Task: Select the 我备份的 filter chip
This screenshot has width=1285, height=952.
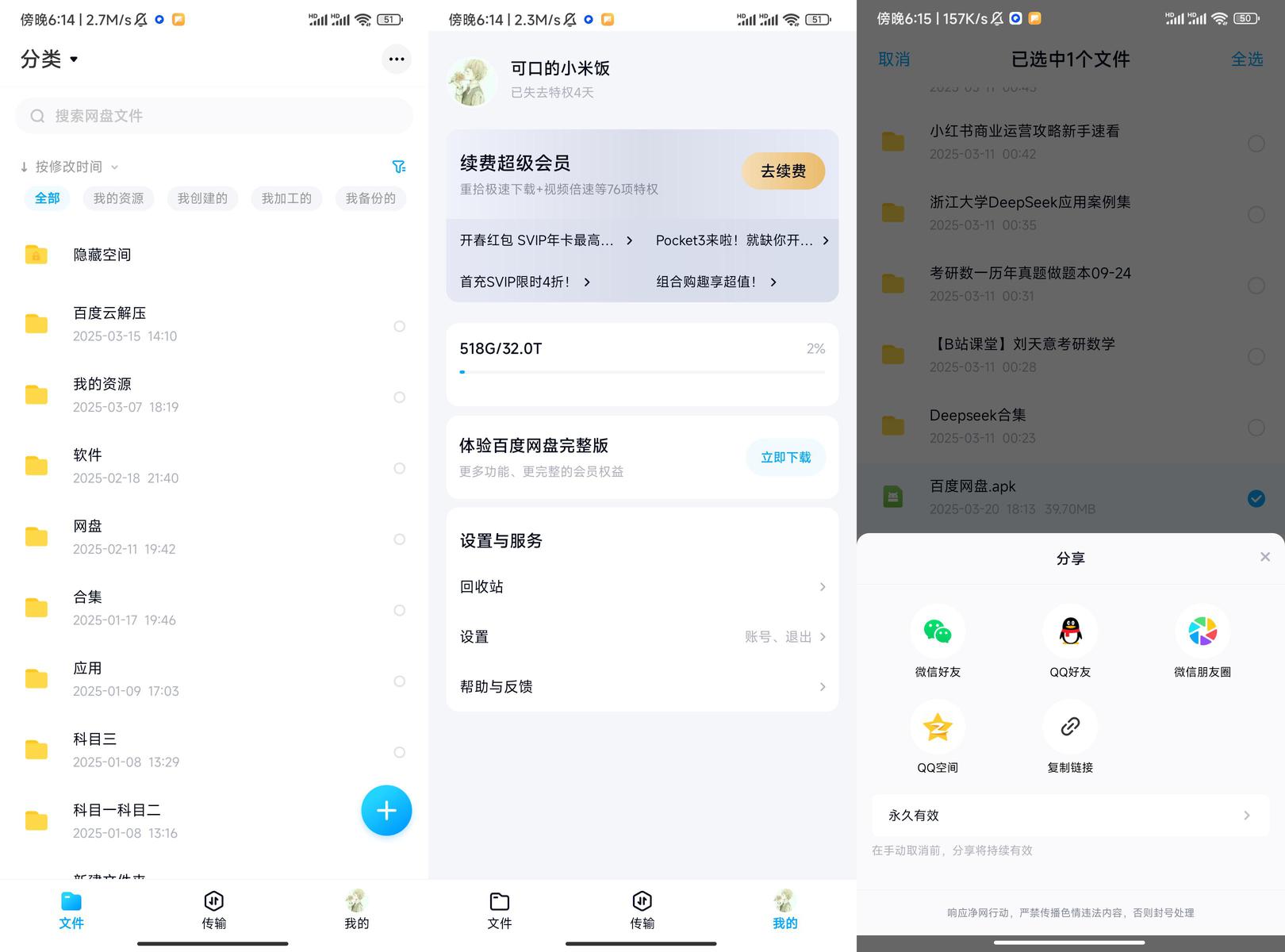Action: pyautogui.click(x=370, y=198)
